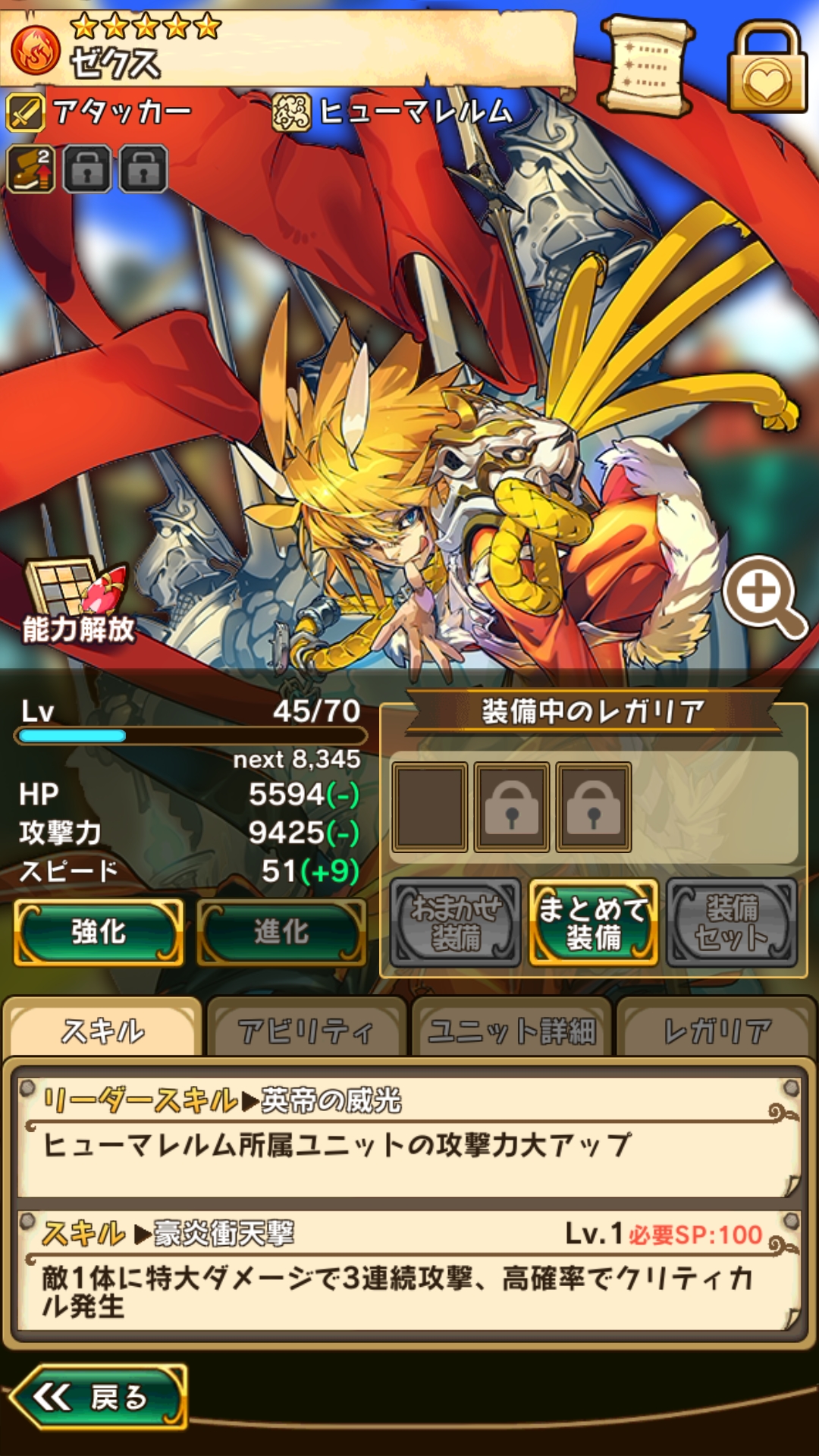Image resolution: width=819 pixels, height=1456 pixels.
Task: Go back with the 戻る button
Action: (99, 1397)
